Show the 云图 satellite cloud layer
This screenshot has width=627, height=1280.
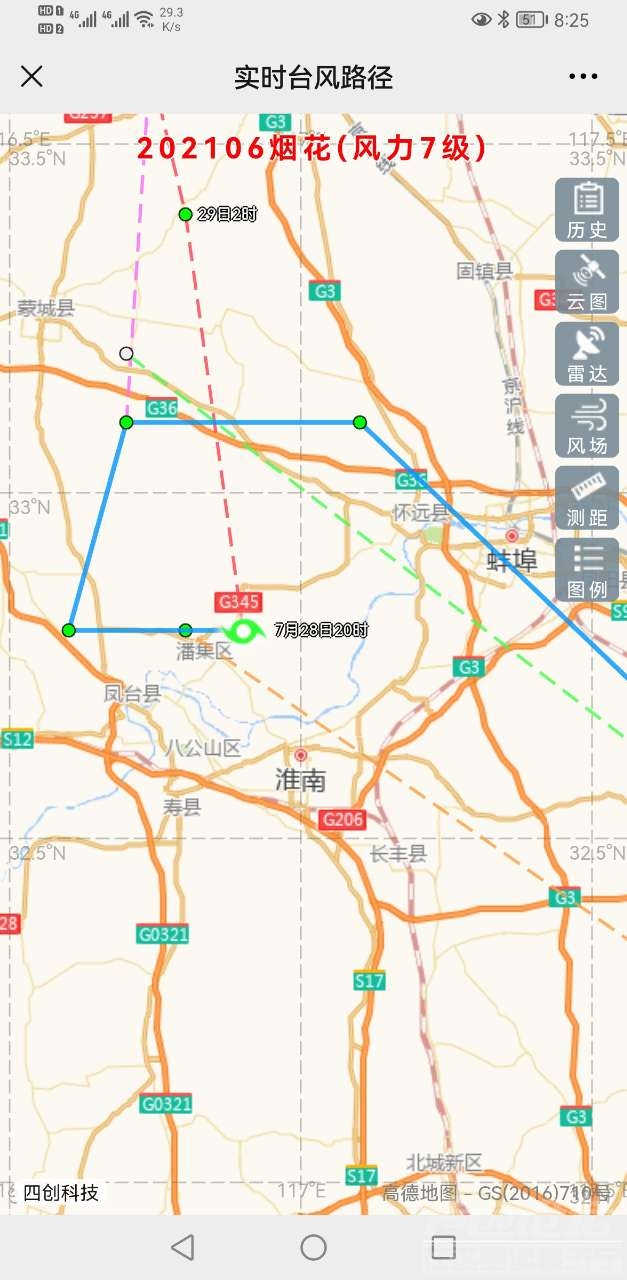pyautogui.click(x=587, y=282)
